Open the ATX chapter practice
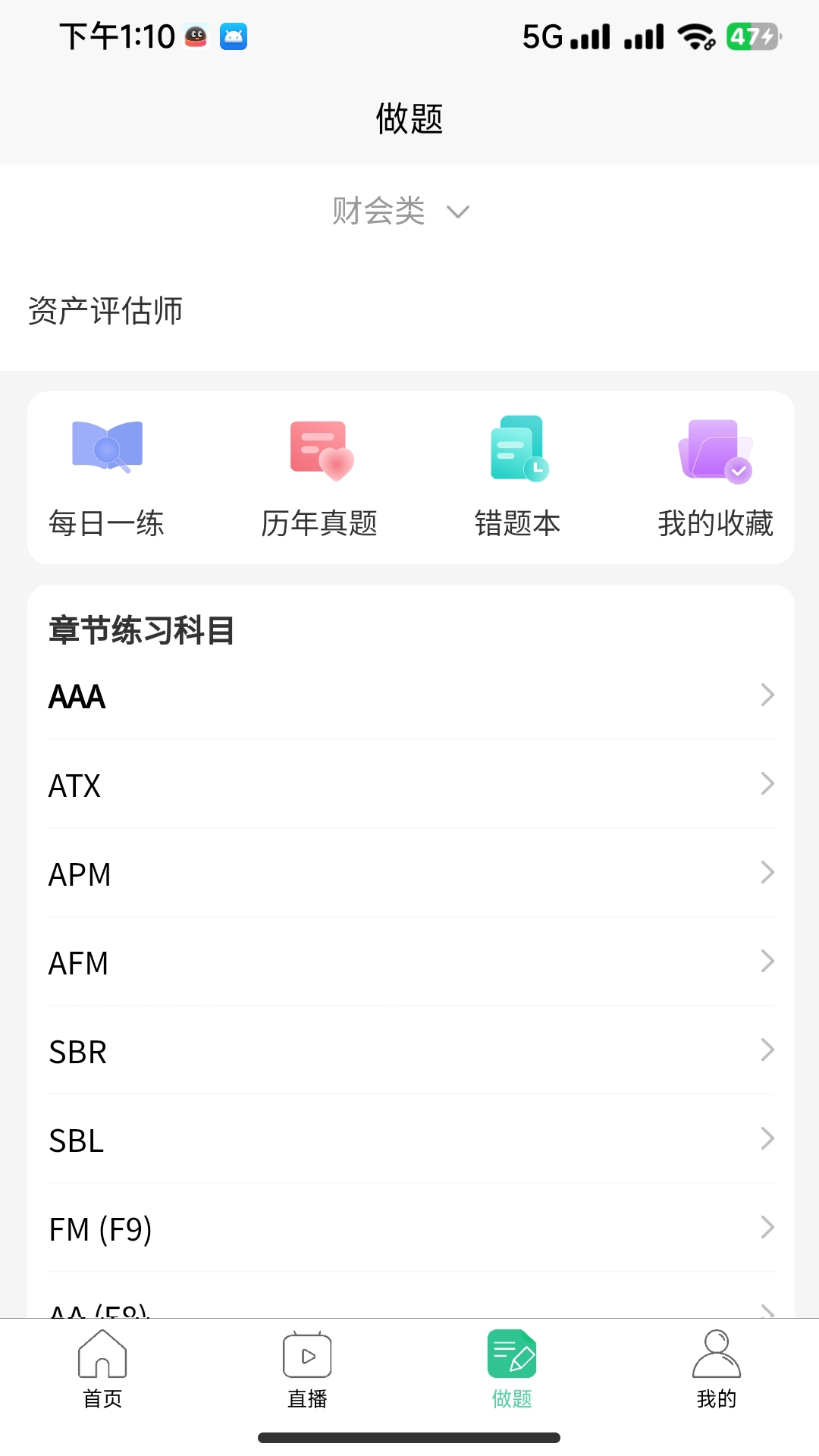This screenshot has height=1456, width=819. click(409, 784)
